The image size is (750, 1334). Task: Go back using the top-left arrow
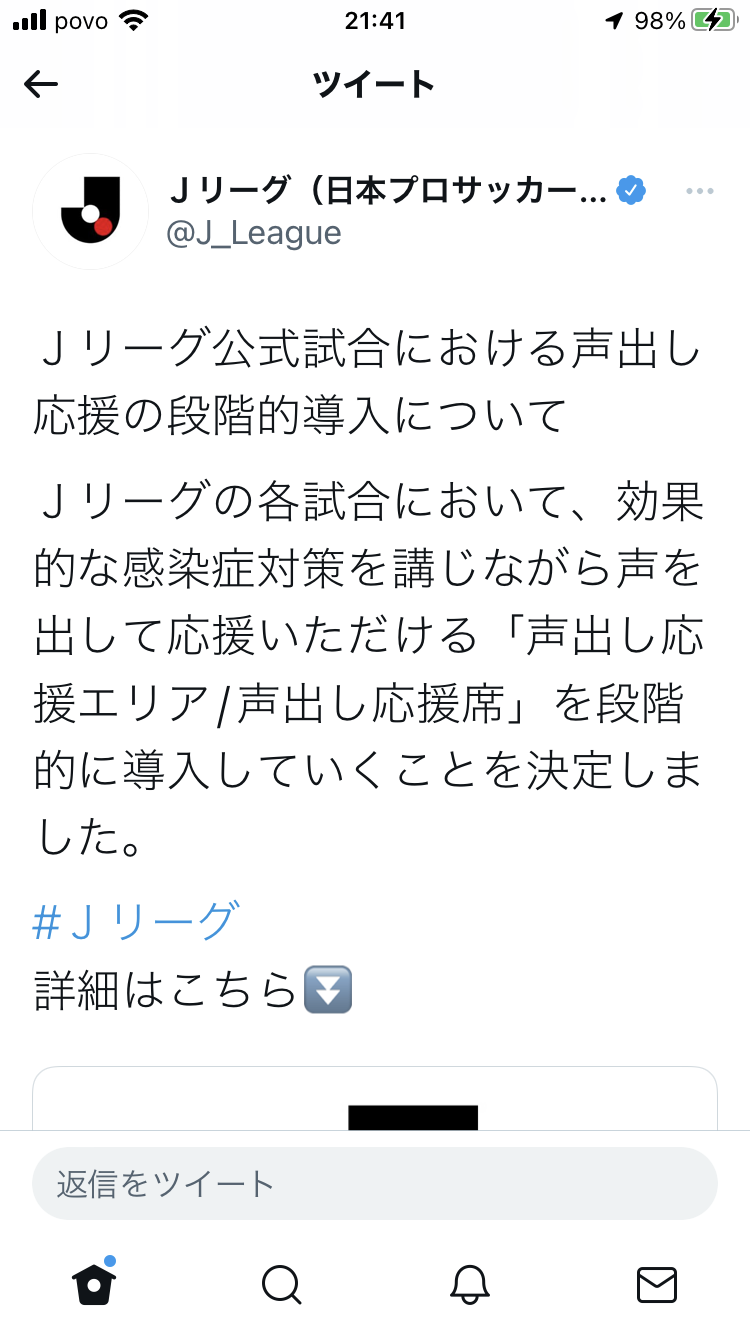click(x=41, y=85)
